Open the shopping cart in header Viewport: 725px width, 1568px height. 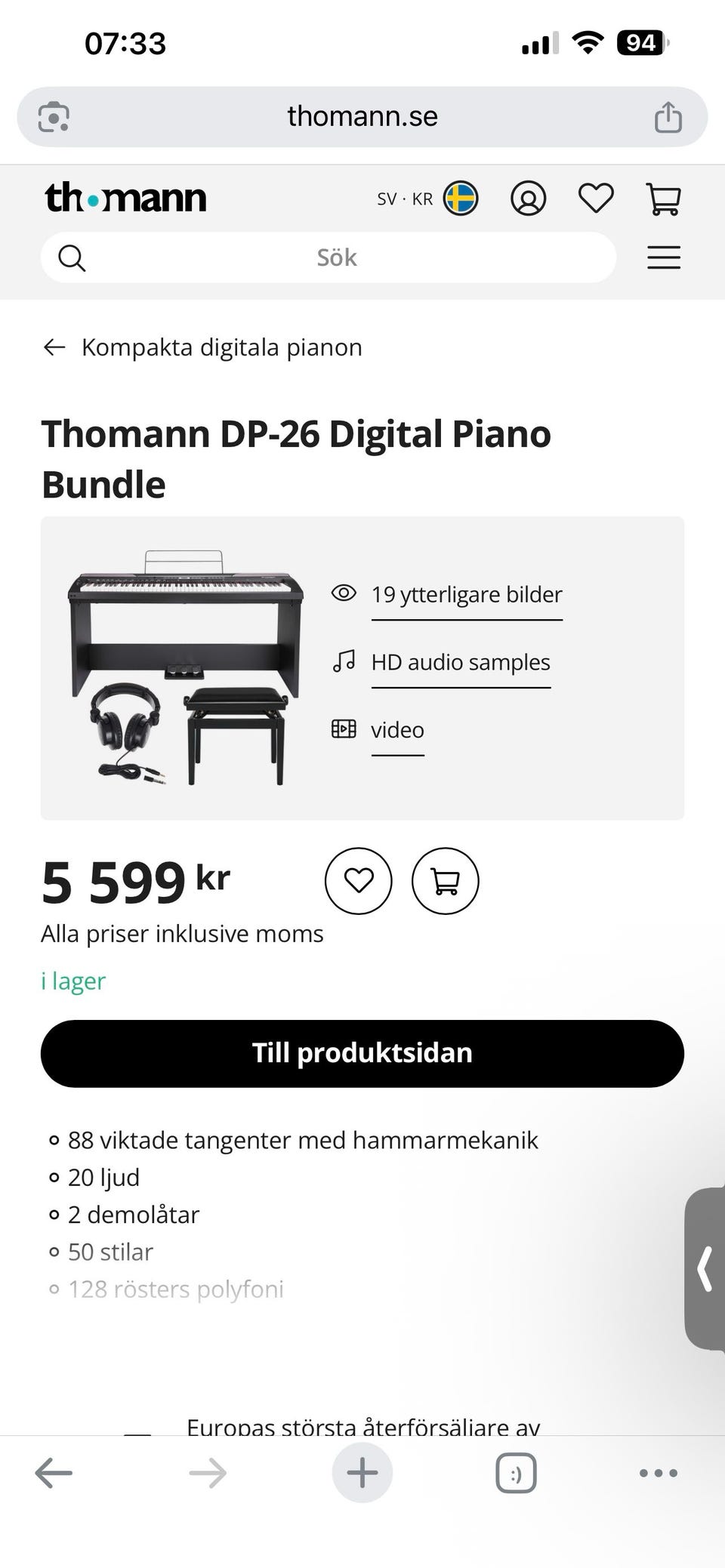coord(664,199)
